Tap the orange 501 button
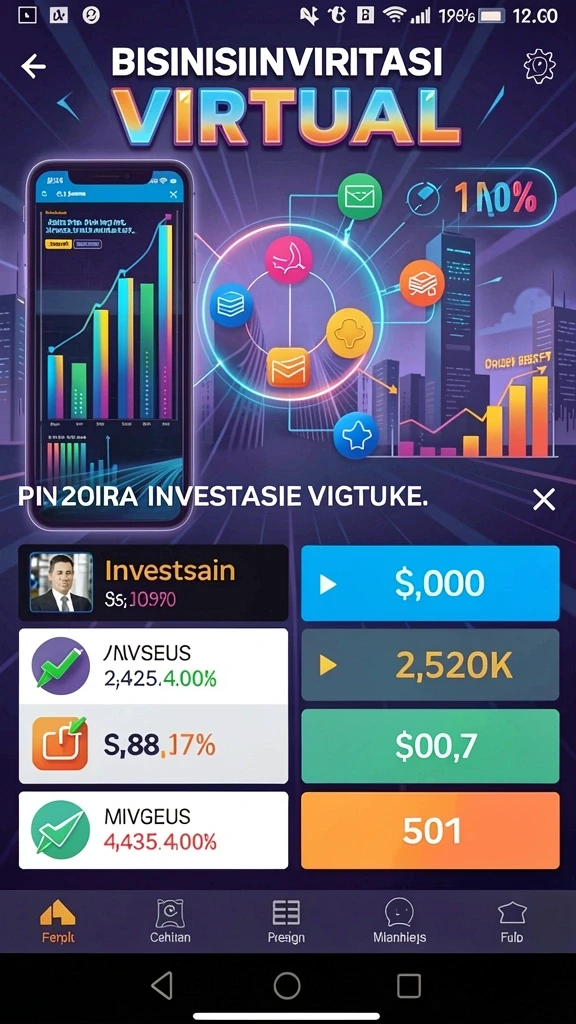Image resolution: width=576 pixels, height=1024 pixels. point(430,830)
